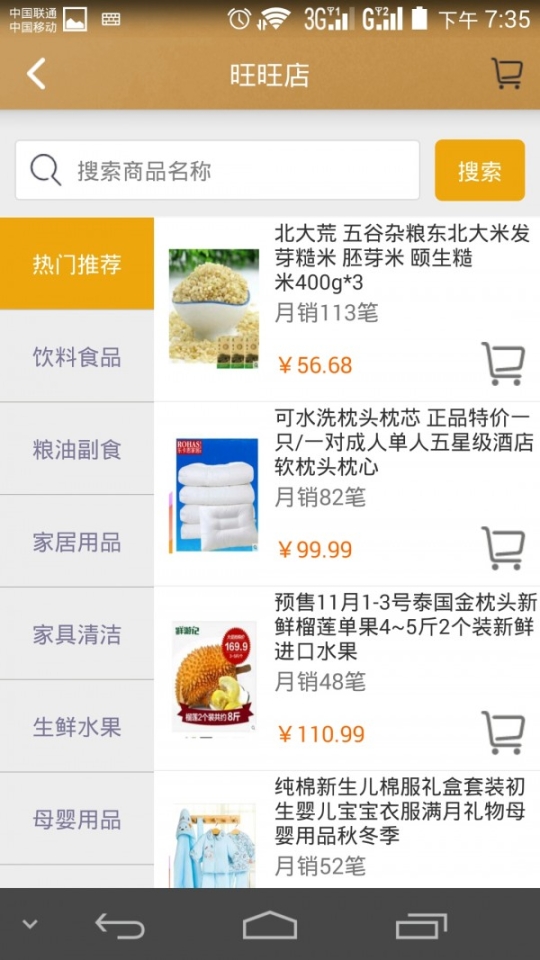Add the ¥99.99 pillow to cart
The image size is (540, 960).
[x=503, y=548]
